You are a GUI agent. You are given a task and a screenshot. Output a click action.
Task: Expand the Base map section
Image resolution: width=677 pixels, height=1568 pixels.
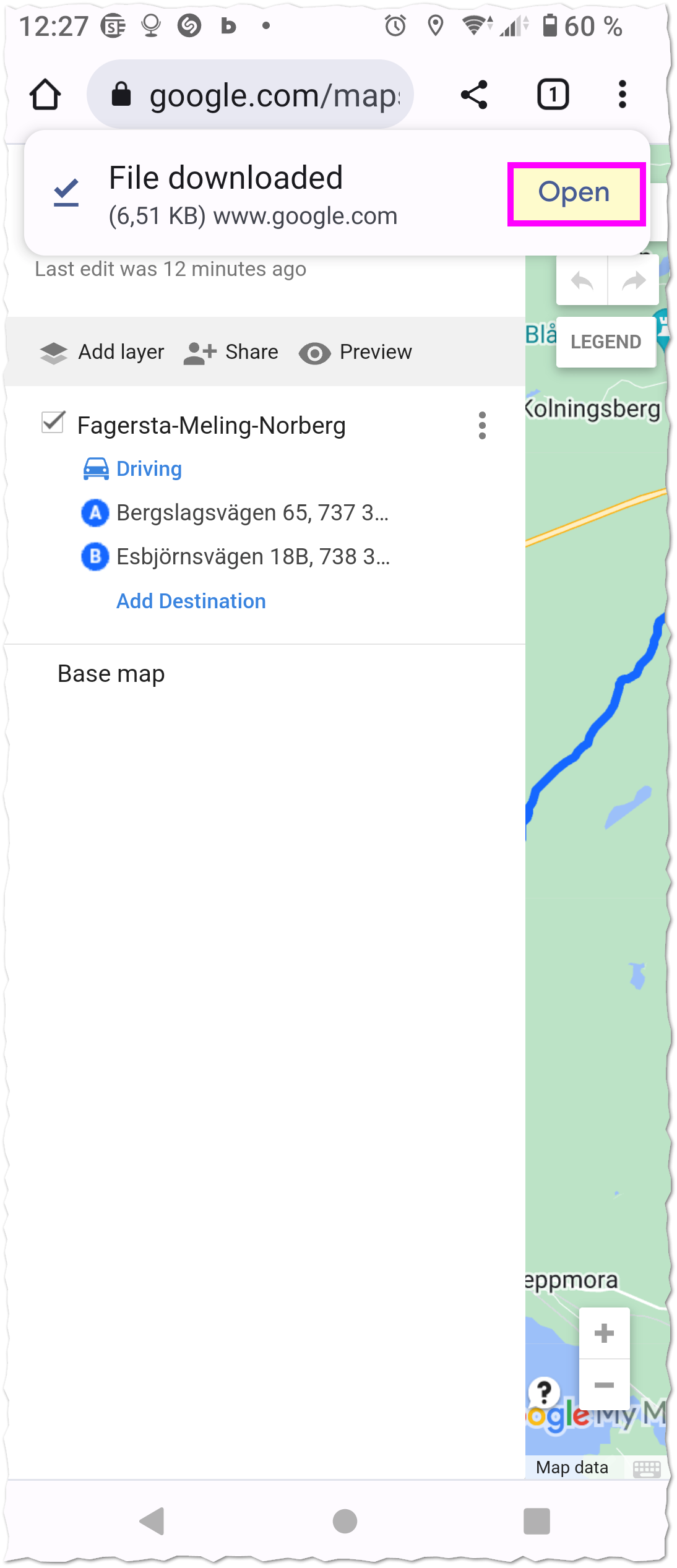click(x=111, y=674)
